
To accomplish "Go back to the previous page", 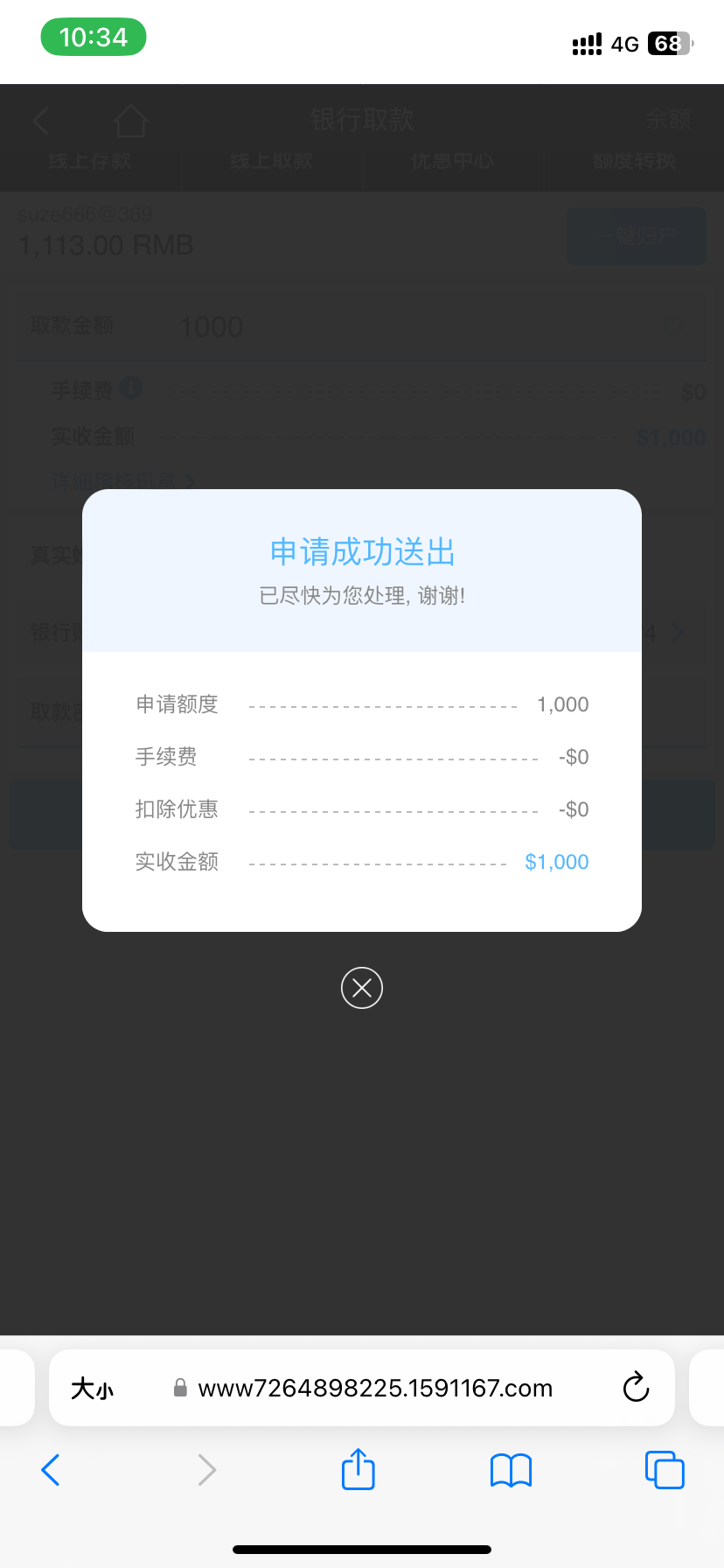I will tap(51, 1470).
